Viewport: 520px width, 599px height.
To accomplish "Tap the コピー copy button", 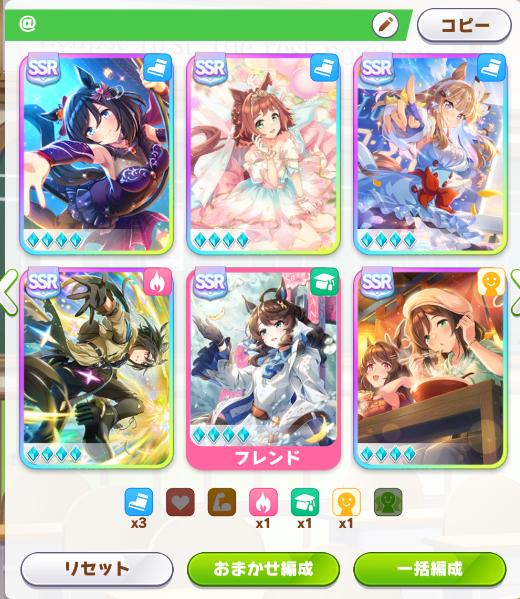I will point(464,25).
